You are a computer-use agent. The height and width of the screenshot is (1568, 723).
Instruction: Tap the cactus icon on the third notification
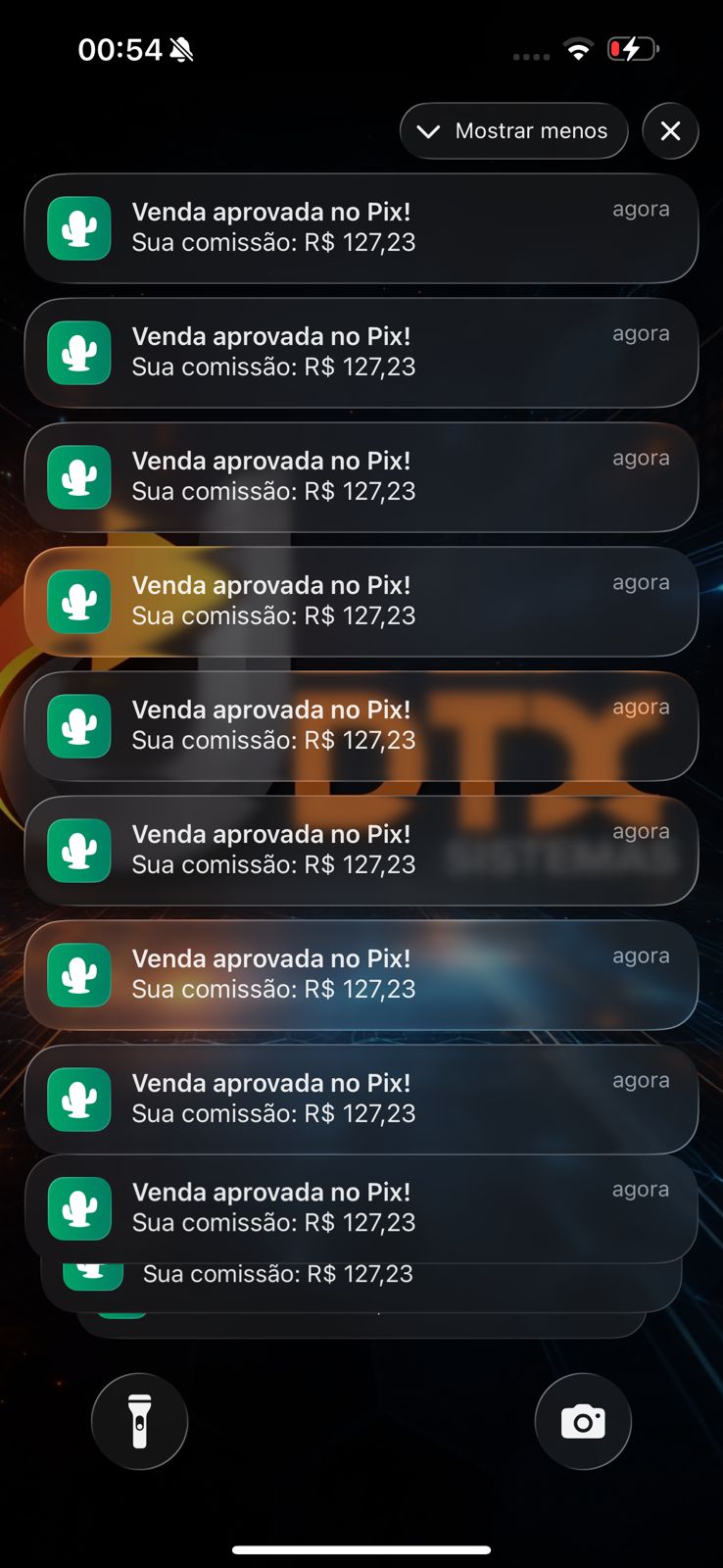point(78,477)
